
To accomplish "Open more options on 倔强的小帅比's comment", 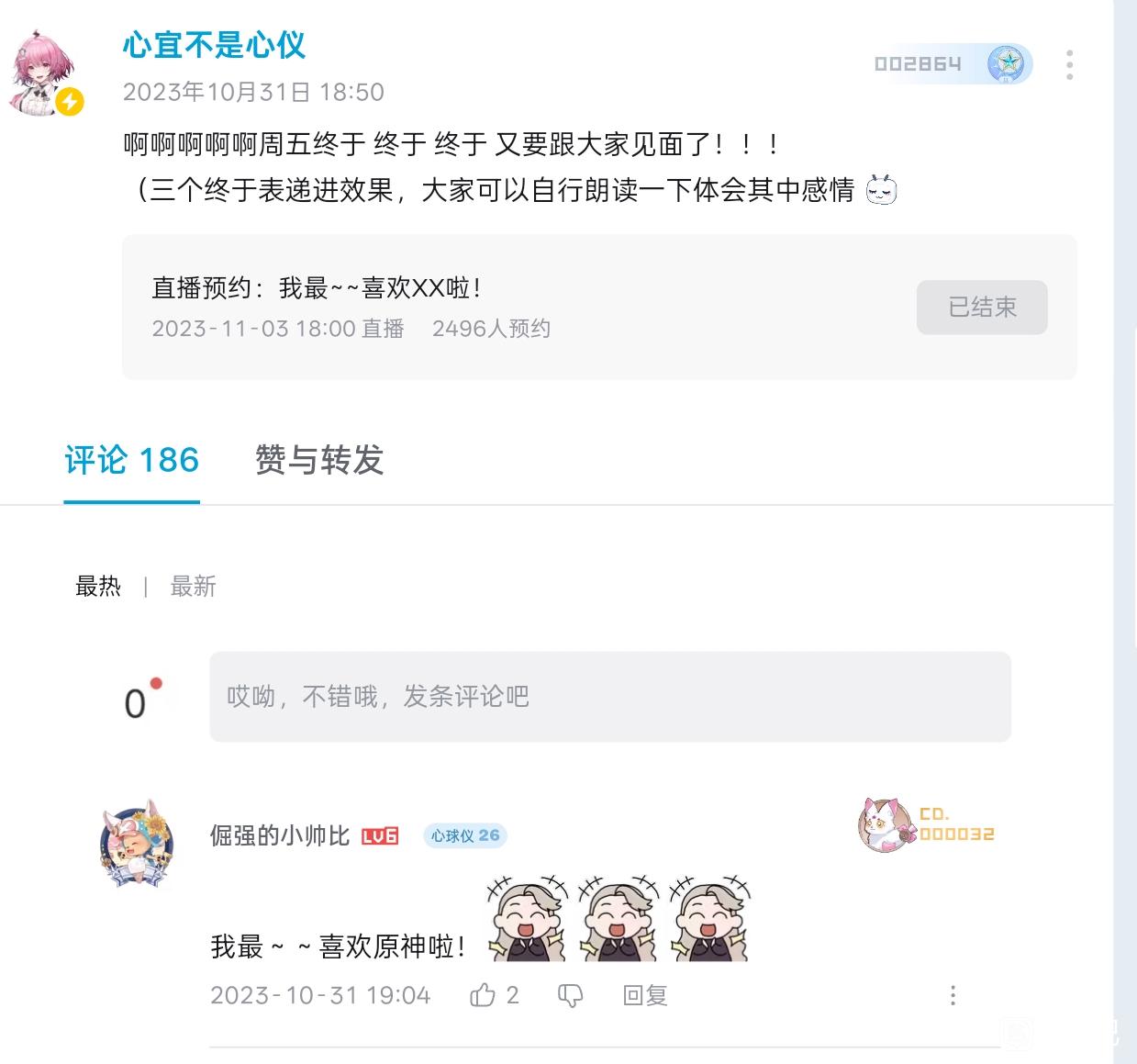I will click(x=953, y=995).
